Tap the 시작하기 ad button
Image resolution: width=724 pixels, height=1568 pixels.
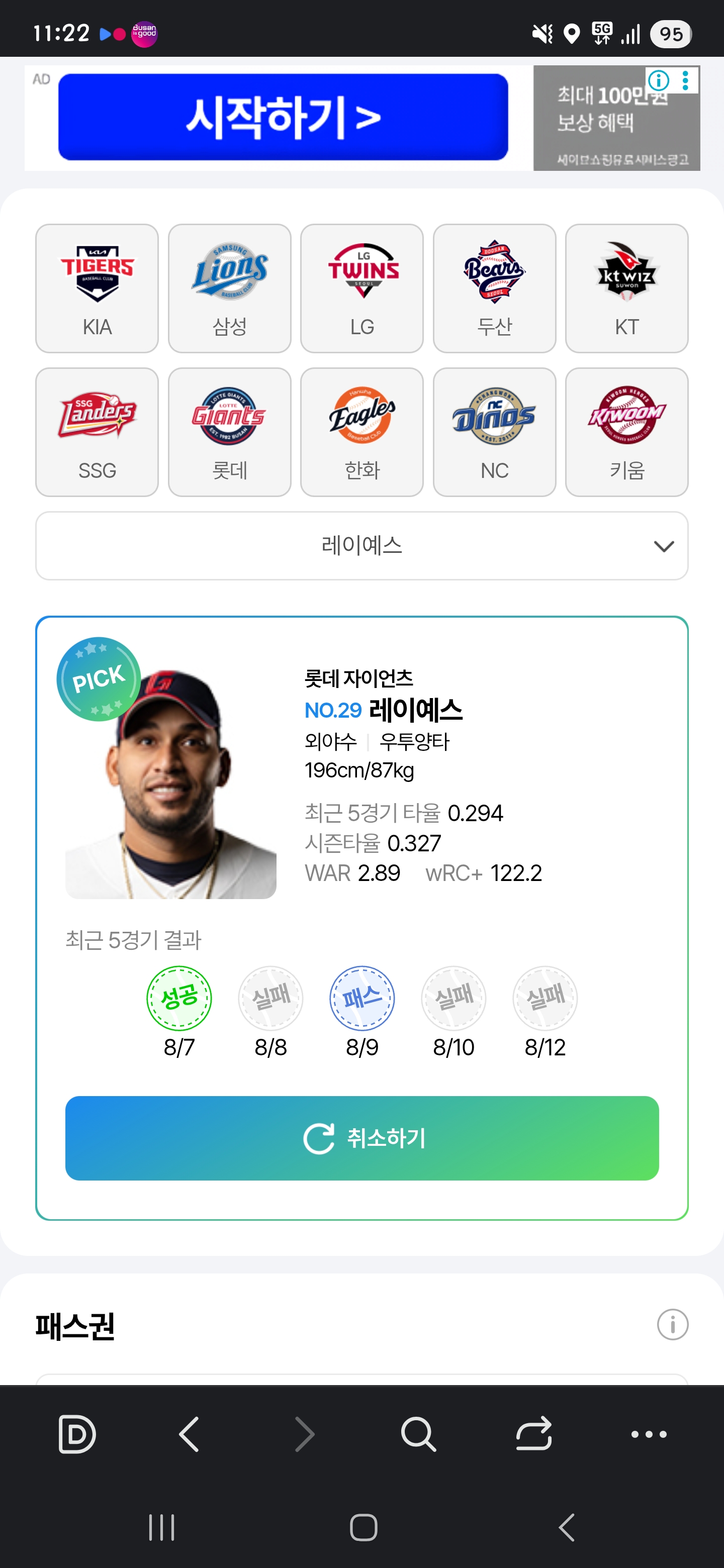pos(283,117)
